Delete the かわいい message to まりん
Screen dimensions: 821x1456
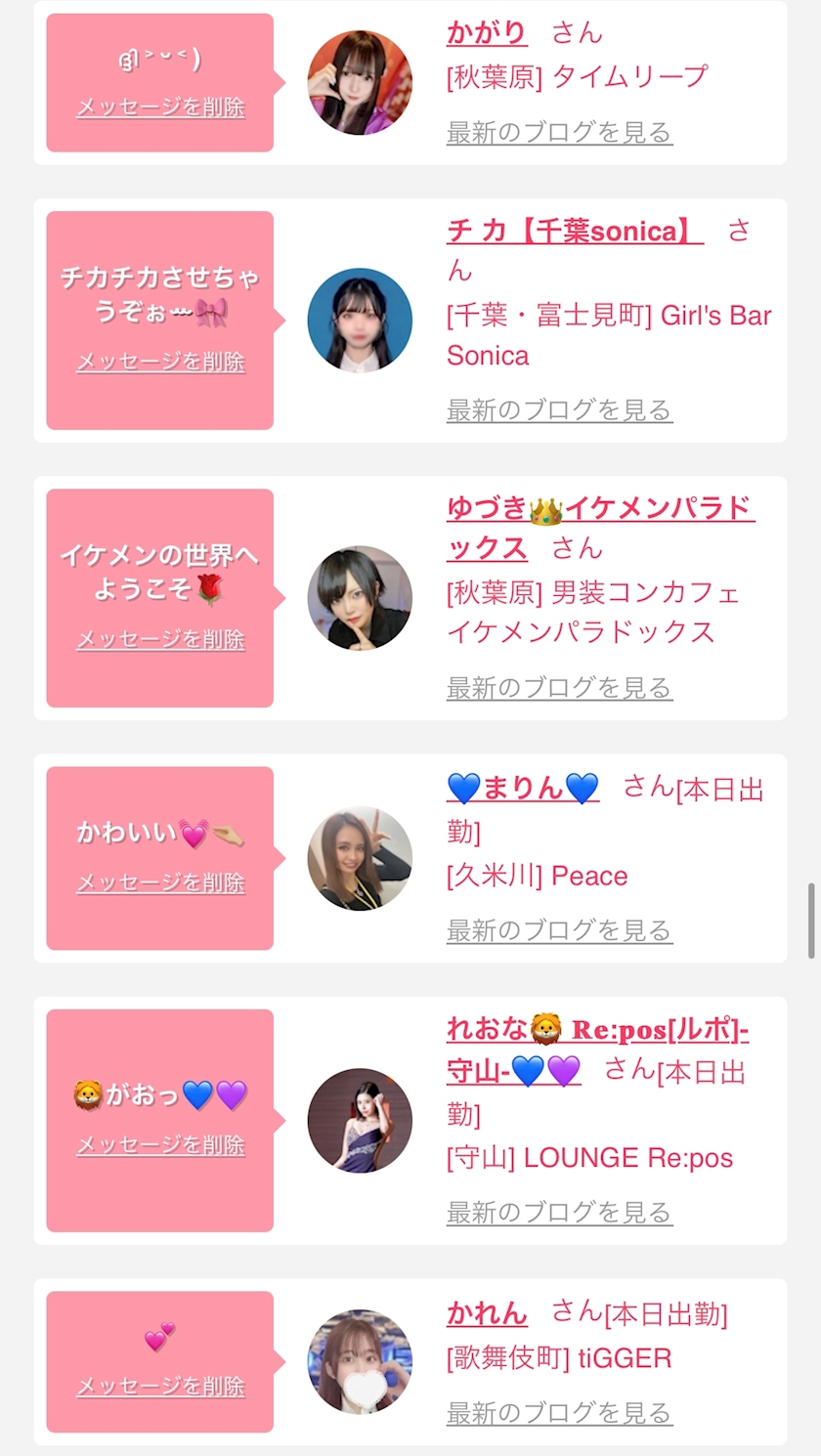click(x=160, y=882)
